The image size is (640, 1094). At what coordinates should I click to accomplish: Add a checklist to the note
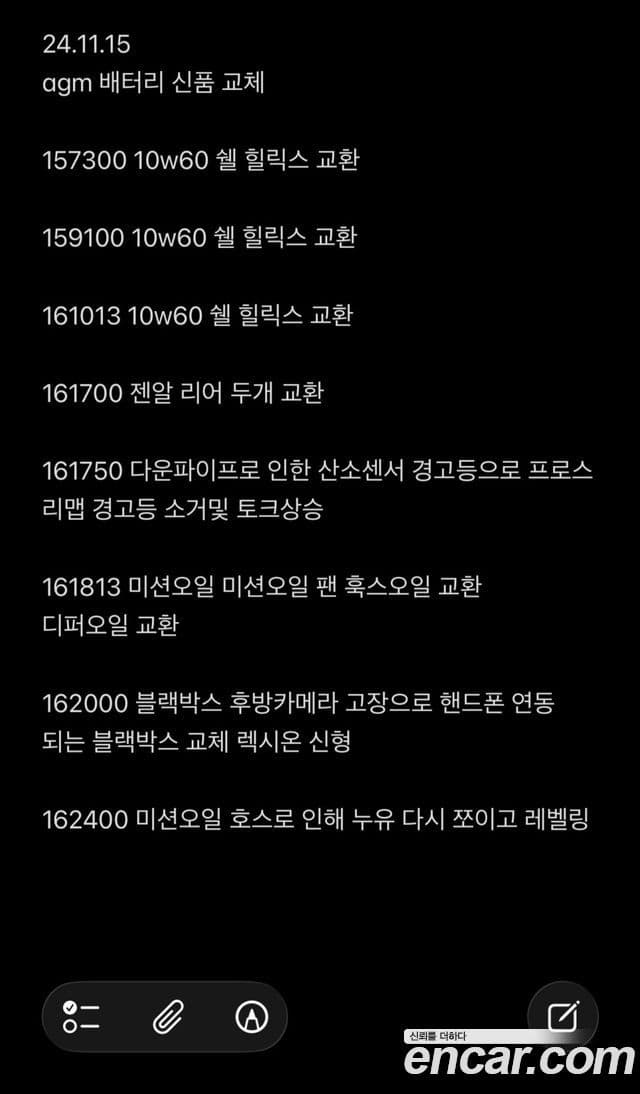coord(80,1017)
